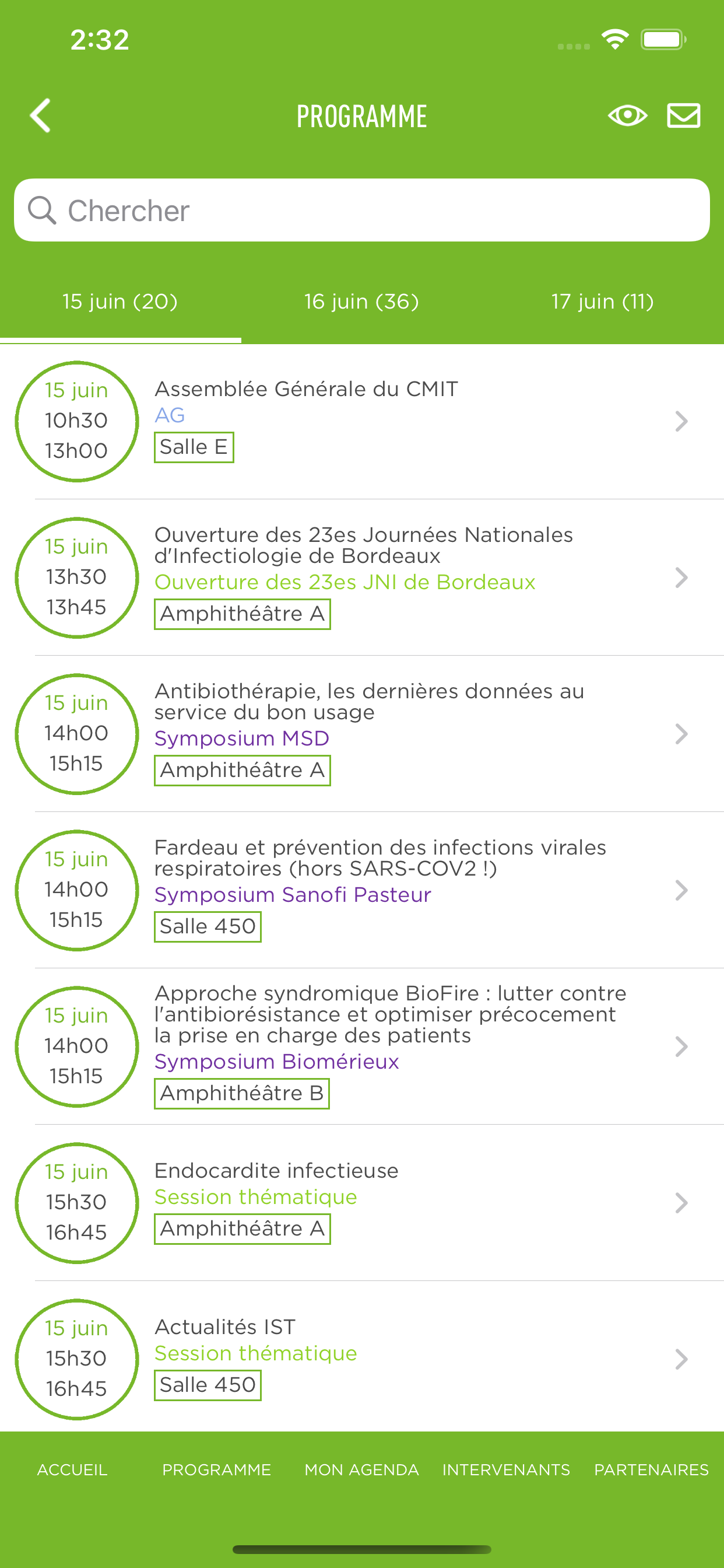Image resolution: width=724 pixels, height=1568 pixels.
Task: Open the Partenaires tab
Action: click(651, 1469)
